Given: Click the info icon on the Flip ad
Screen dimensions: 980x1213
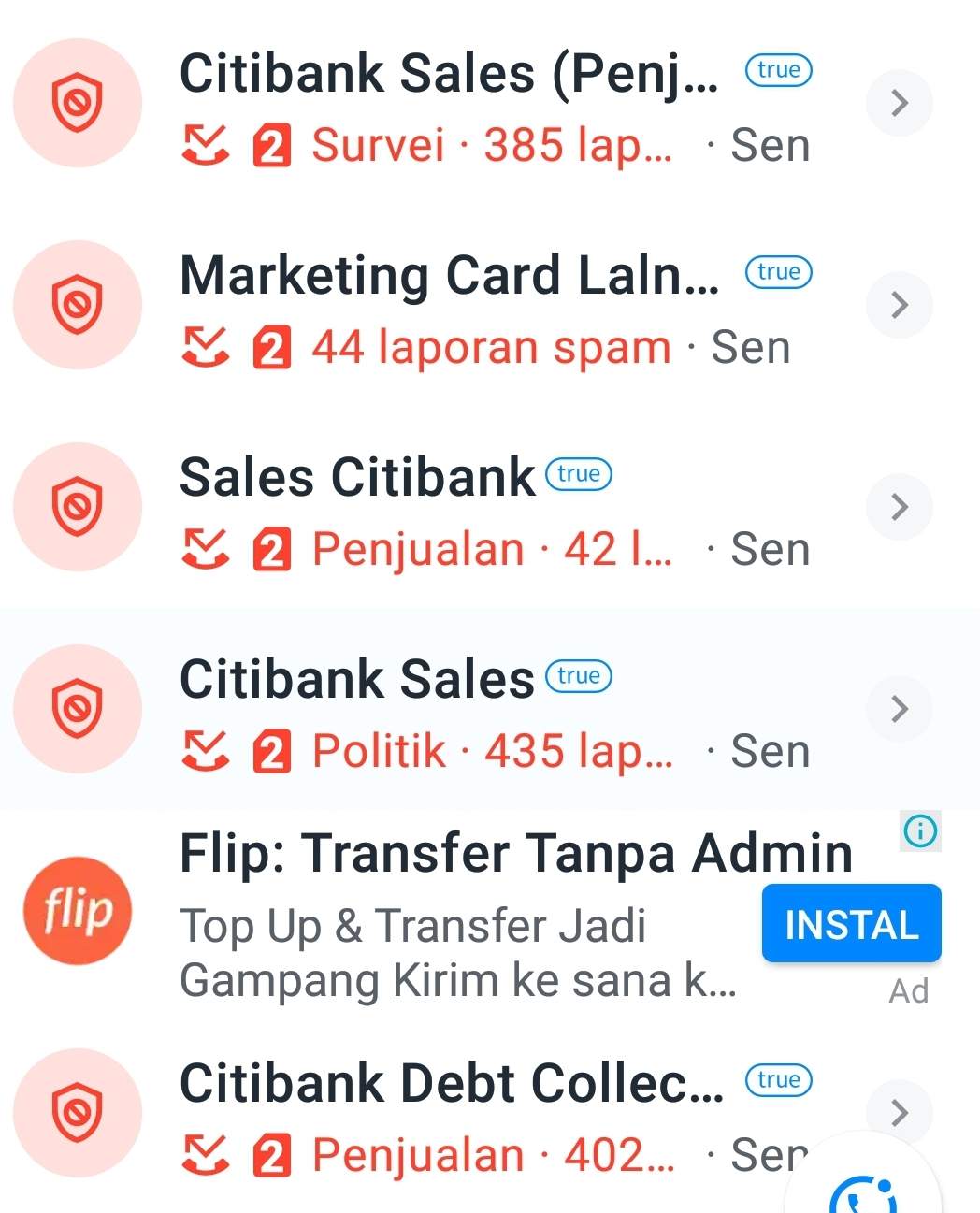Looking at the screenshot, I should [x=920, y=832].
